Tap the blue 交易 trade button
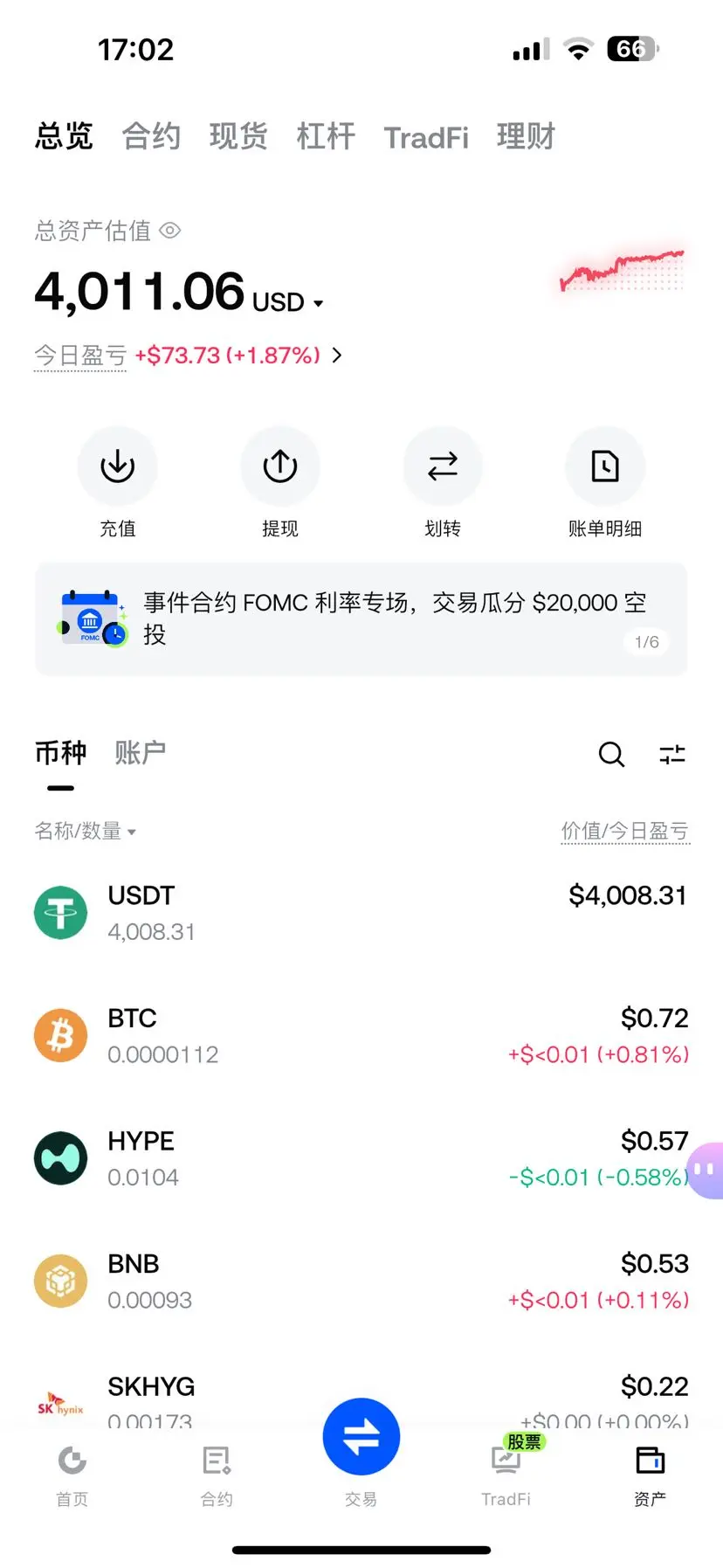This screenshot has width=723, height=1568. click(x=361, y=1437)
